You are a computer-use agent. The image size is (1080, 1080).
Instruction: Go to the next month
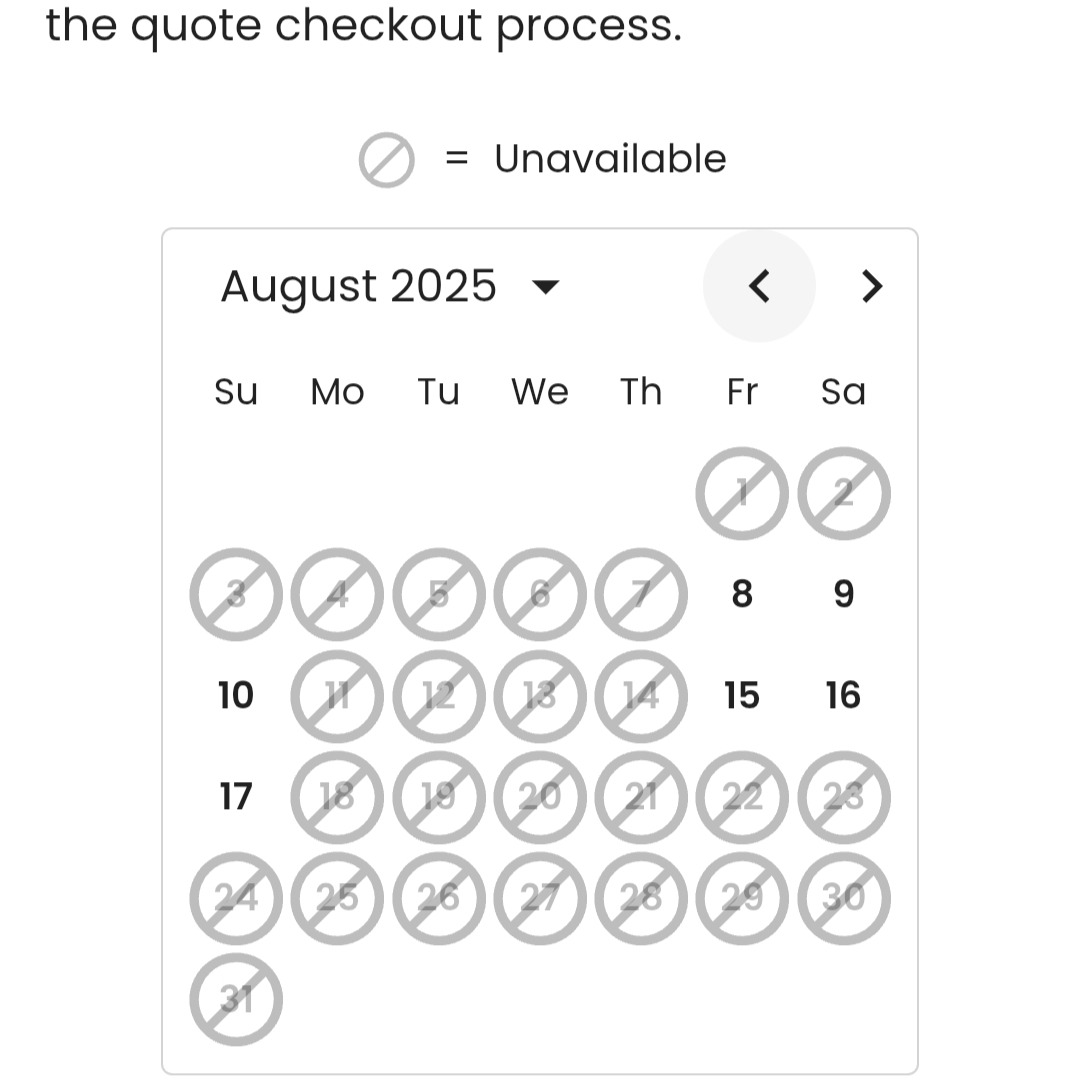pyautogui.click(x=872, y=287)
